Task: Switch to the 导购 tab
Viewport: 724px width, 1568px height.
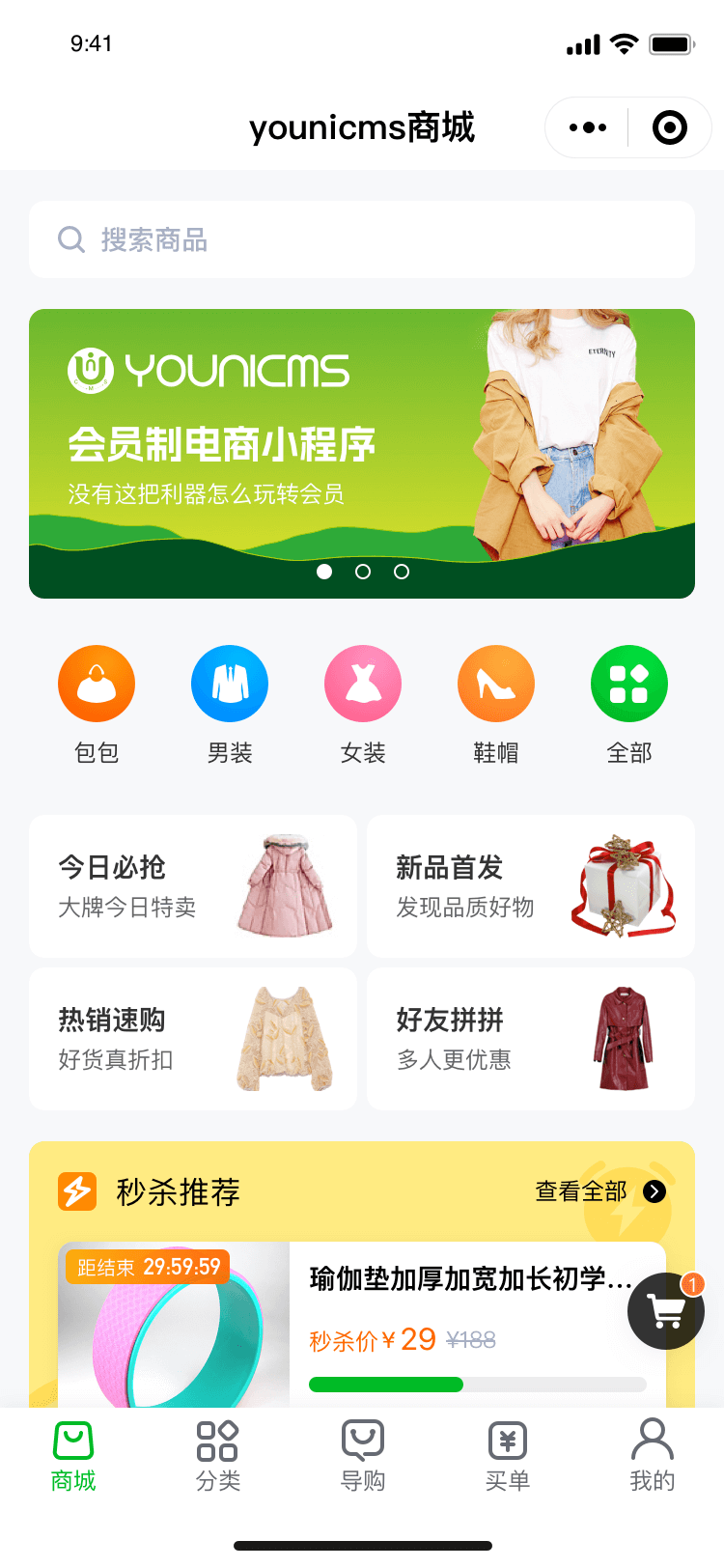Action: pos(363,1456)
